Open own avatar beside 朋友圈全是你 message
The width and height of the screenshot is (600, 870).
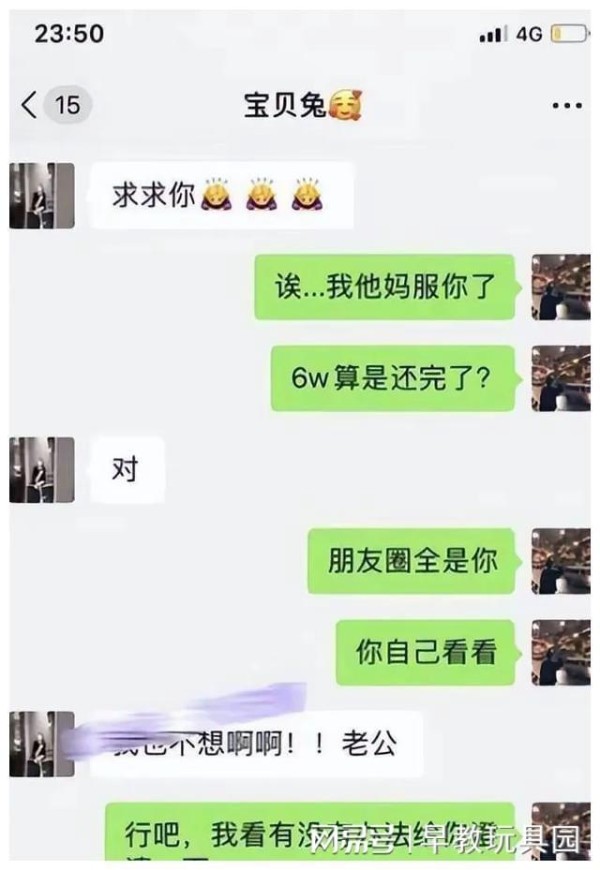tap(561, 562)
